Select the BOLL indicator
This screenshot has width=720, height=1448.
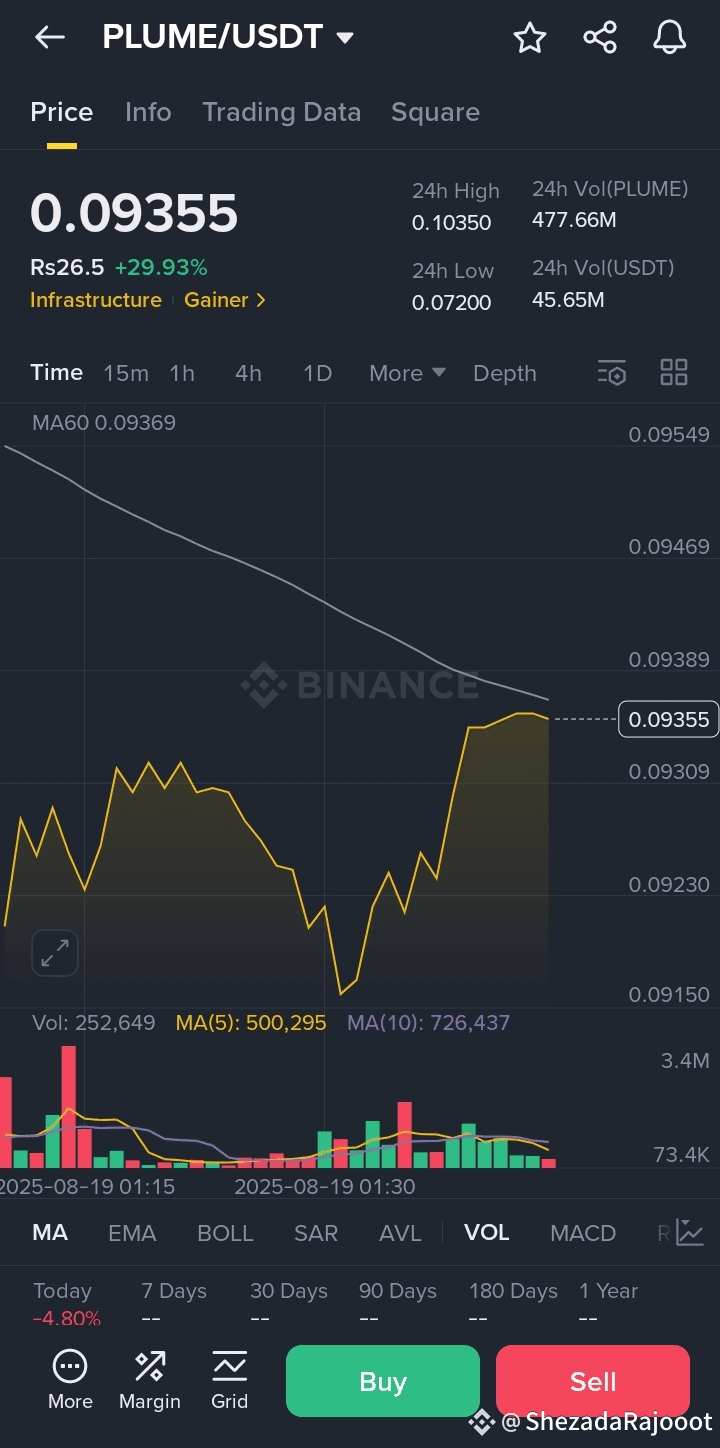coord(225,1233)
